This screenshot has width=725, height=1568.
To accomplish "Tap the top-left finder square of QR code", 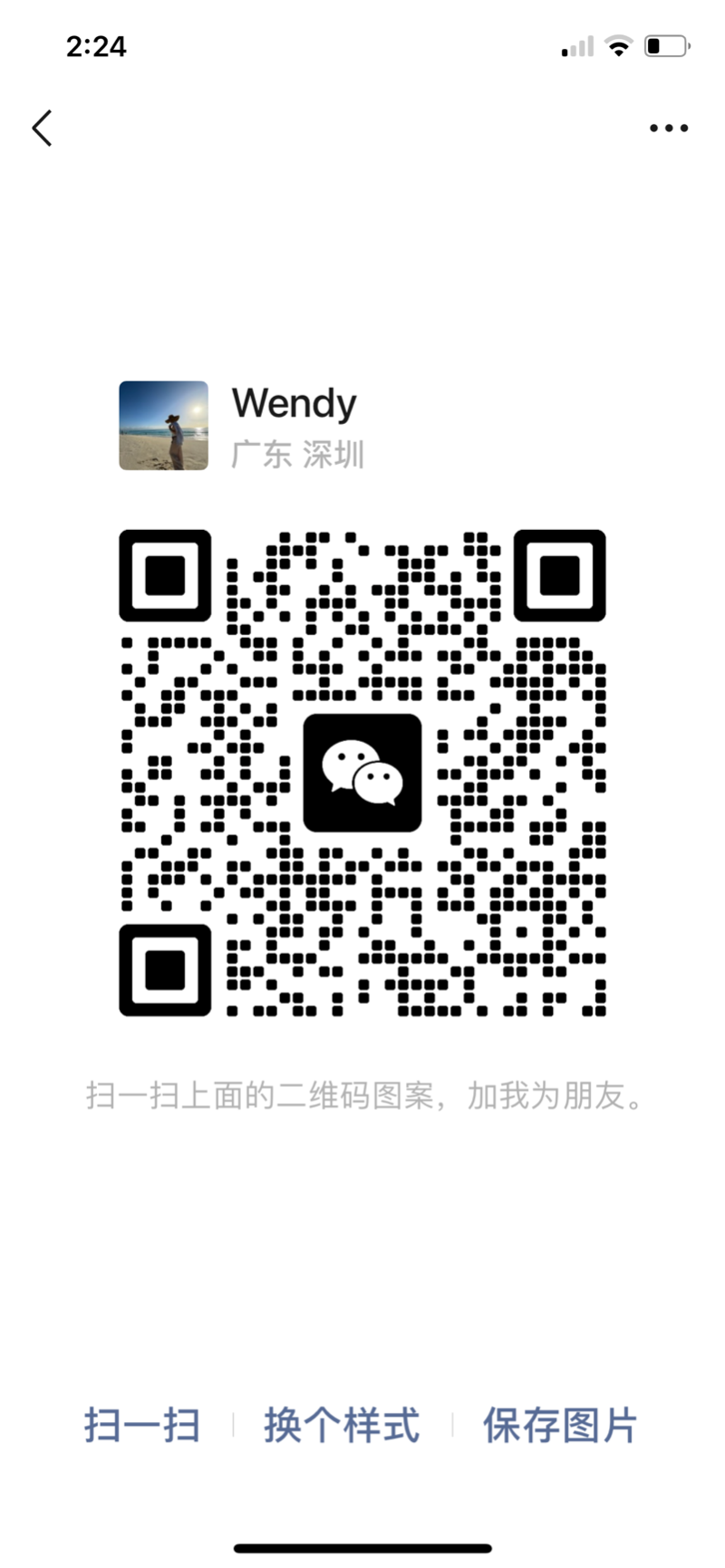I will click(164, 574).
